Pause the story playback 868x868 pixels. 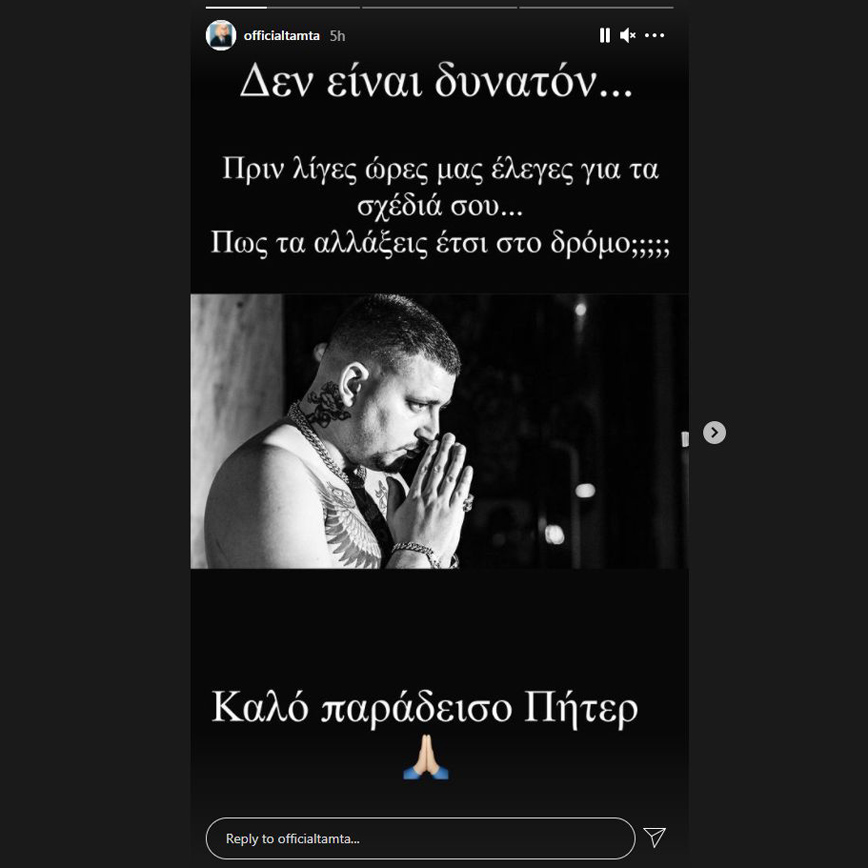[x=604, y=35]
